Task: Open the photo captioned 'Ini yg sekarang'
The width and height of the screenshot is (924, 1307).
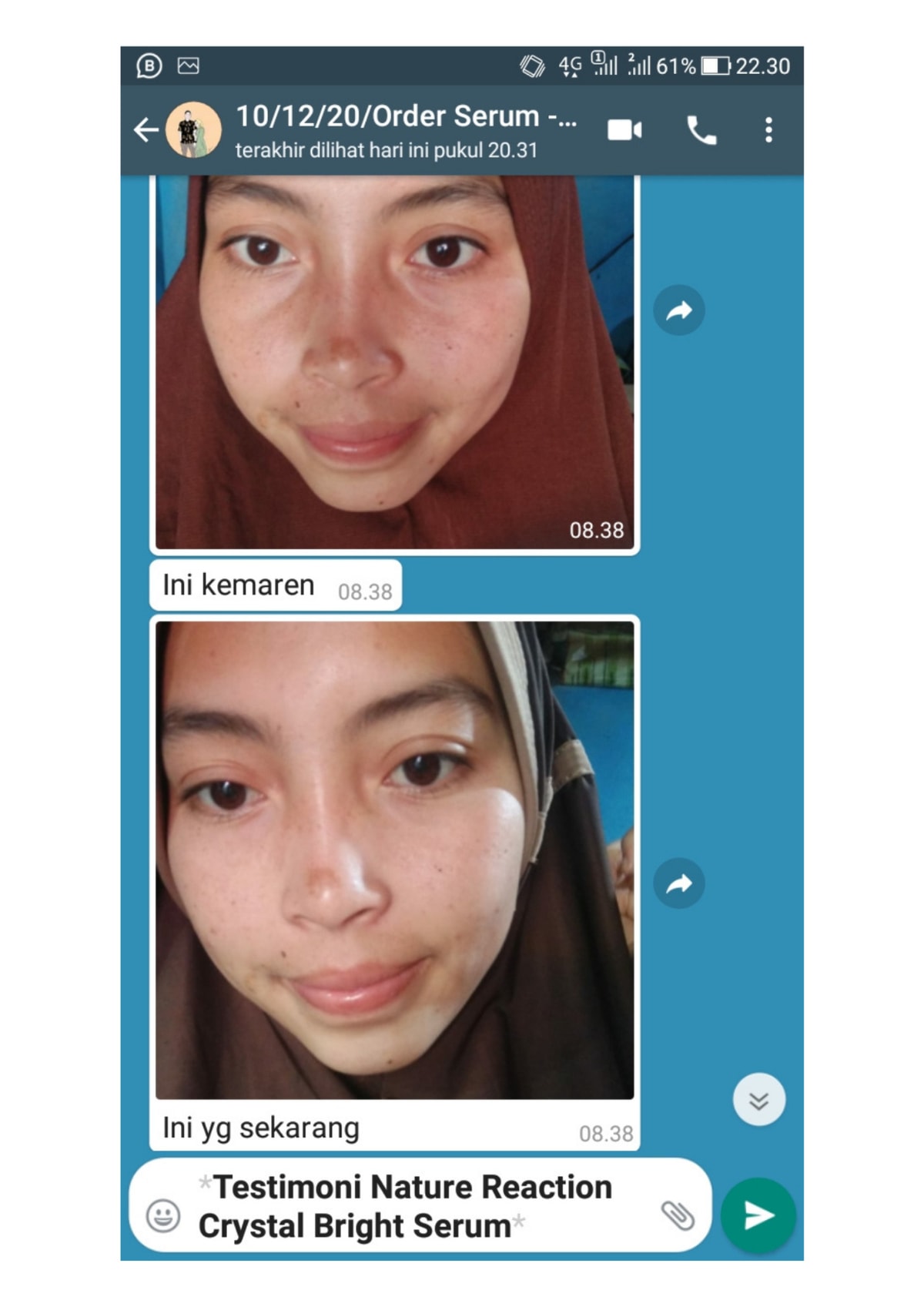Action: coord(394,860)
